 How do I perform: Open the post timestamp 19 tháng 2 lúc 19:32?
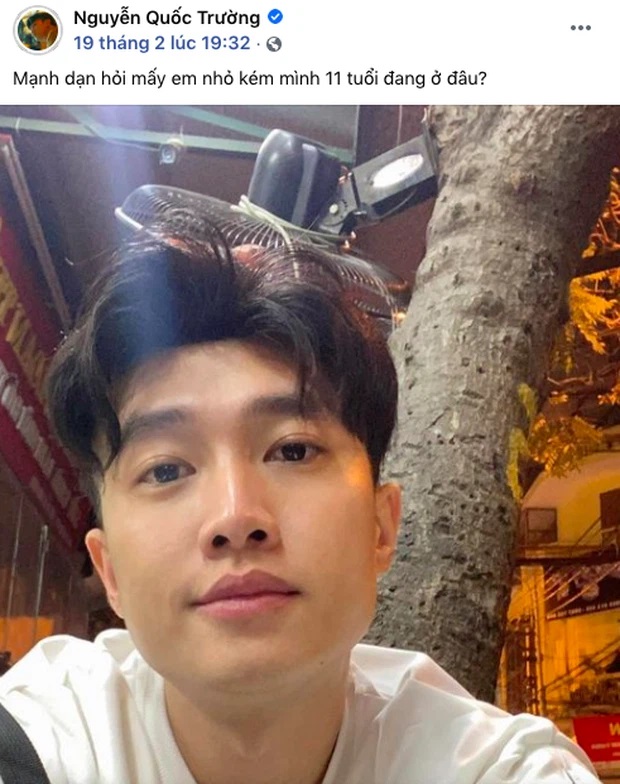tap(161, 43)
